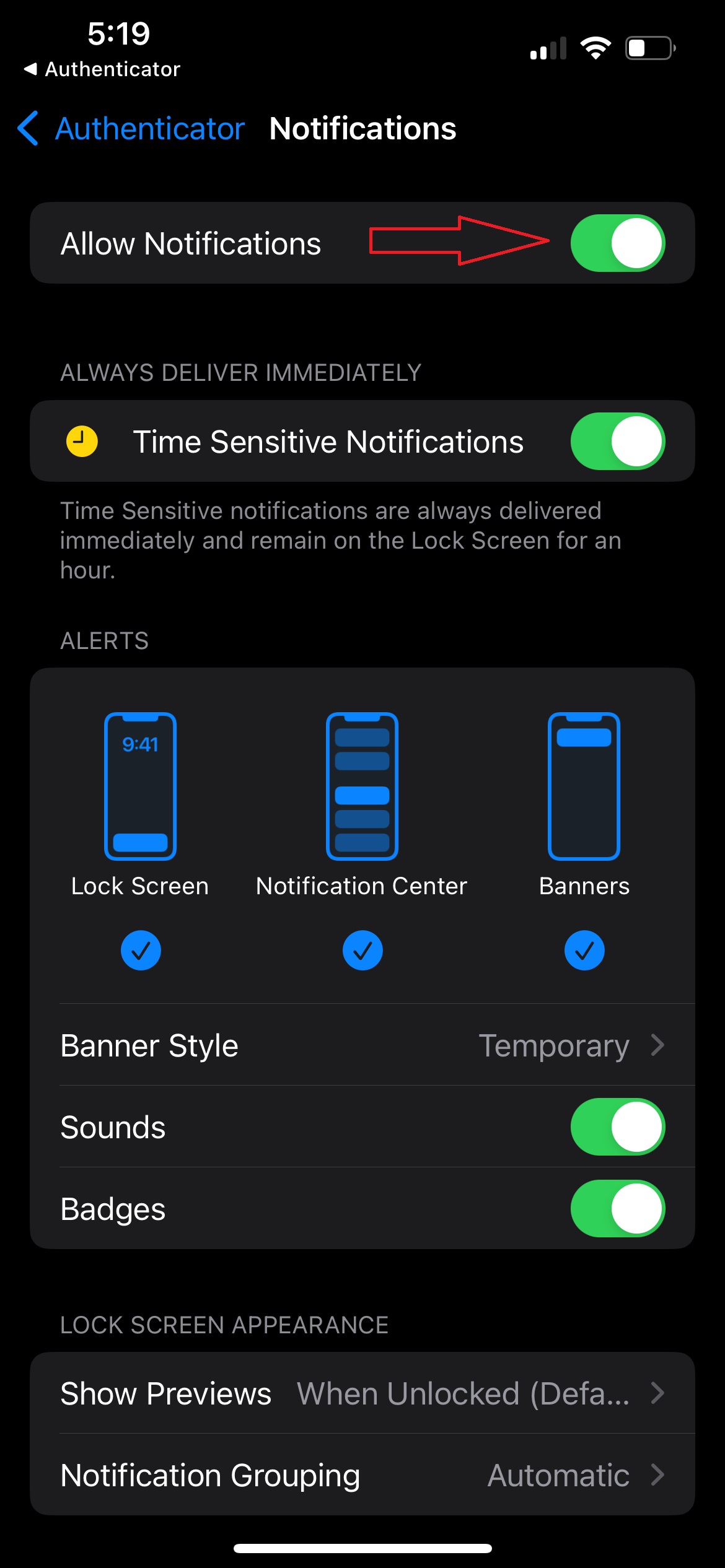
Task: Open Show Previews setting
Action: (x=362, y=1393)
